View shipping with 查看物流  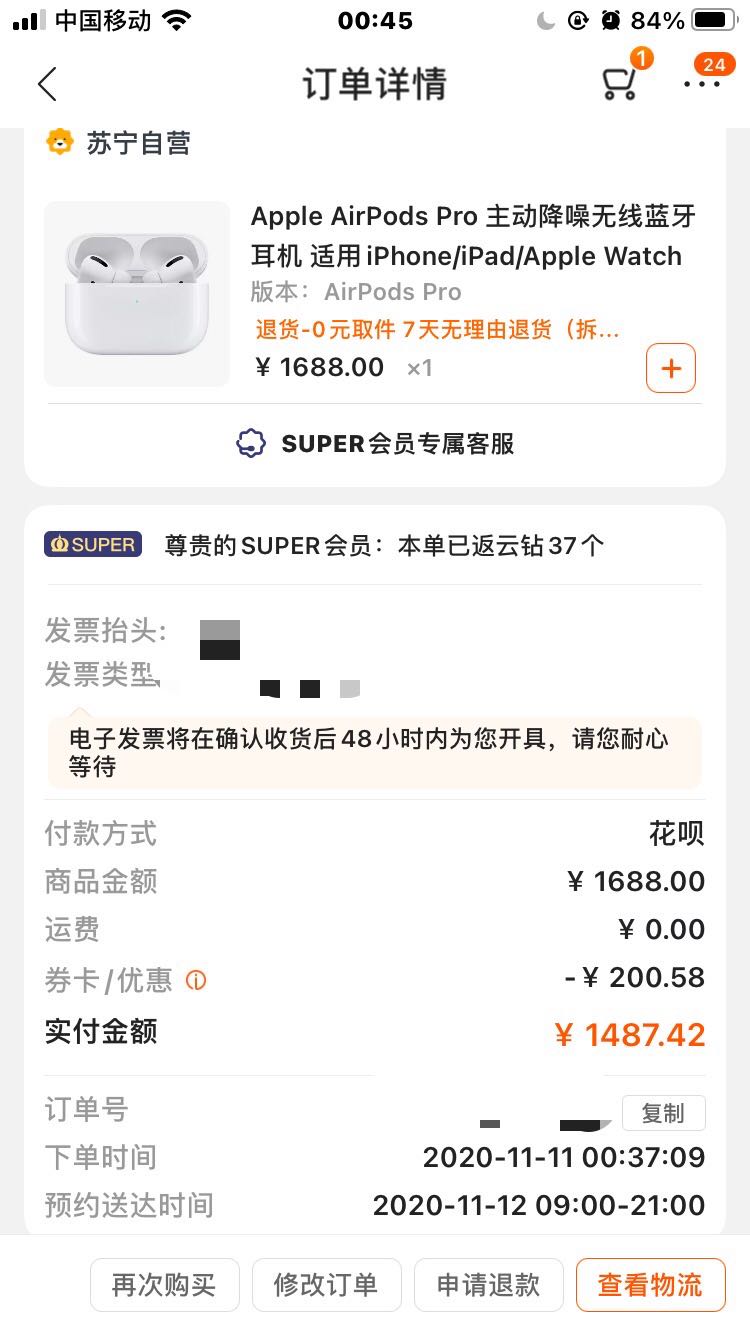tap(650, 1285)
